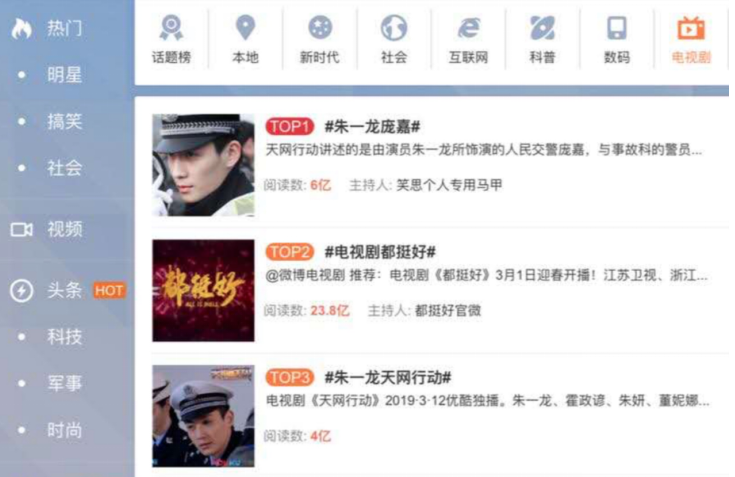Open TOP2 topic #电视剧都挺好#
This screenshot has width=735, height=477.
tap(379, 252)
